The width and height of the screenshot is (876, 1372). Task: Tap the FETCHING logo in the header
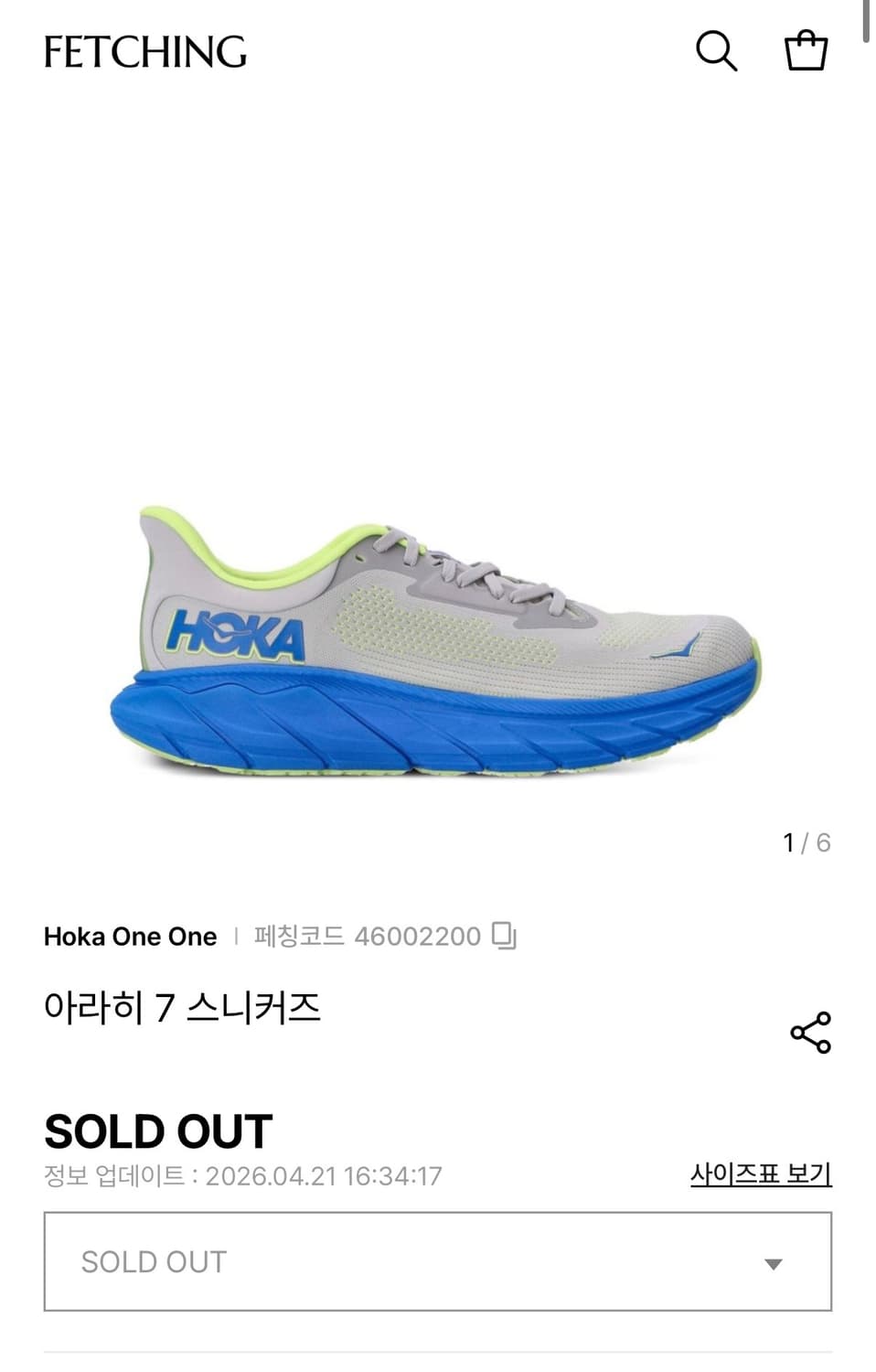[146, 52]
